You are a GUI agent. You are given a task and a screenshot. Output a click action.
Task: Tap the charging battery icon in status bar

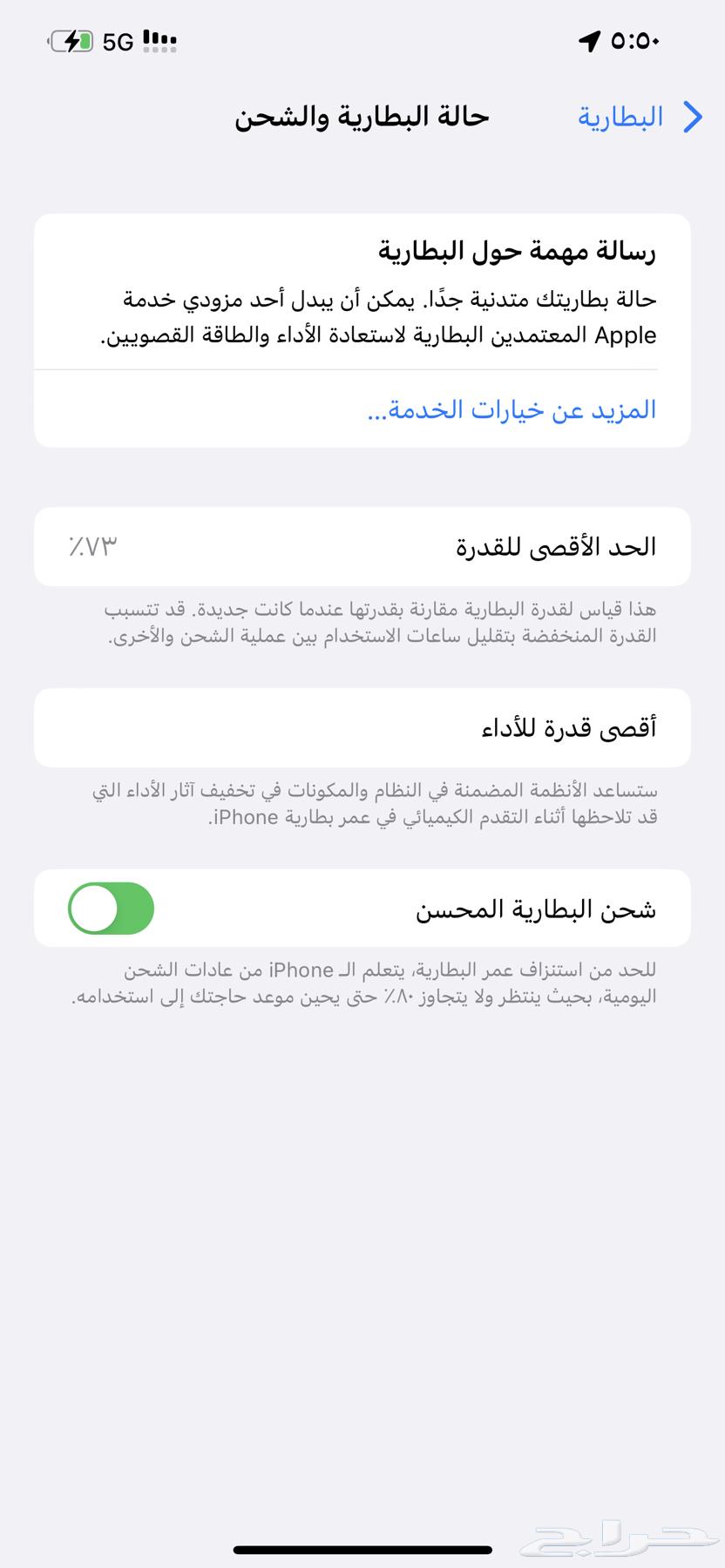72,40
